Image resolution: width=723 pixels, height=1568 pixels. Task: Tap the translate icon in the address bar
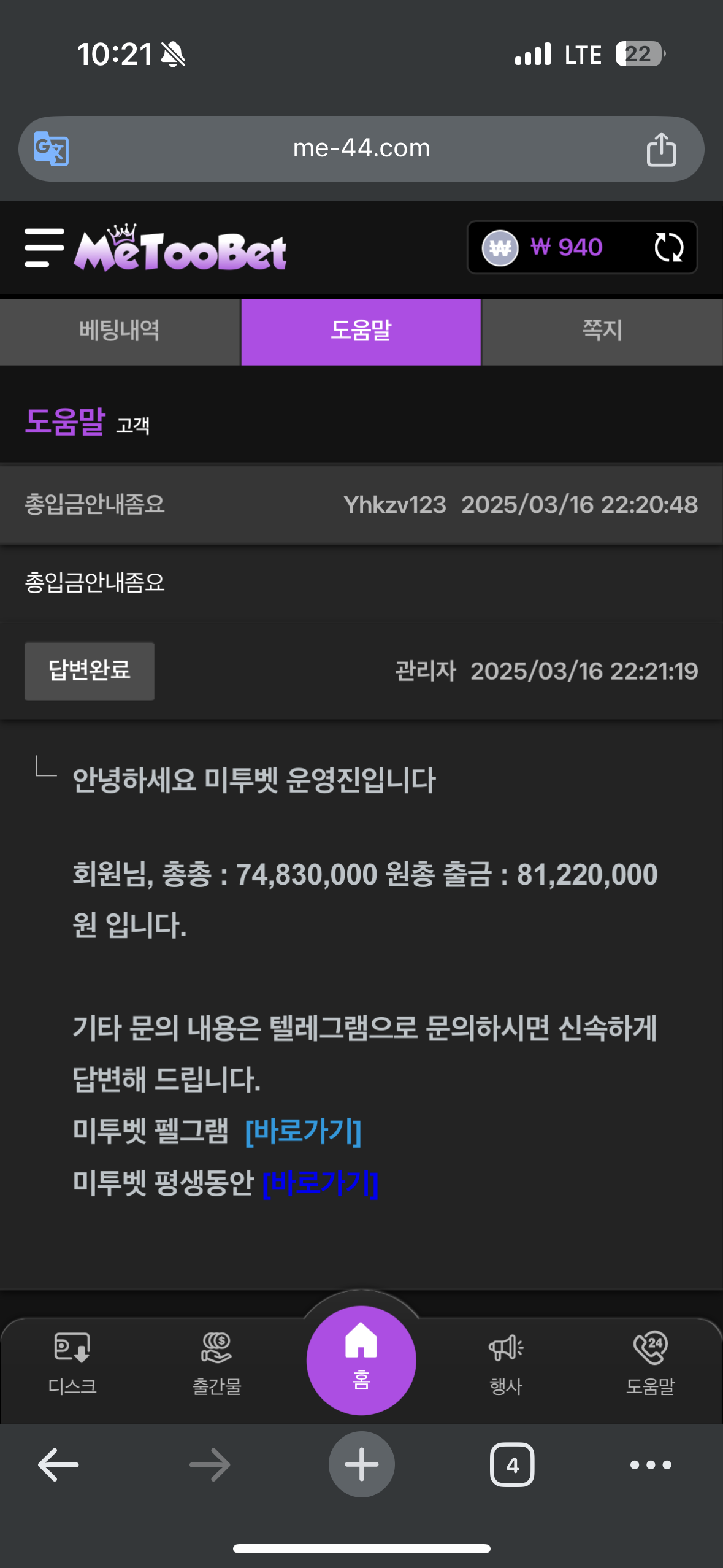[51, 149]
